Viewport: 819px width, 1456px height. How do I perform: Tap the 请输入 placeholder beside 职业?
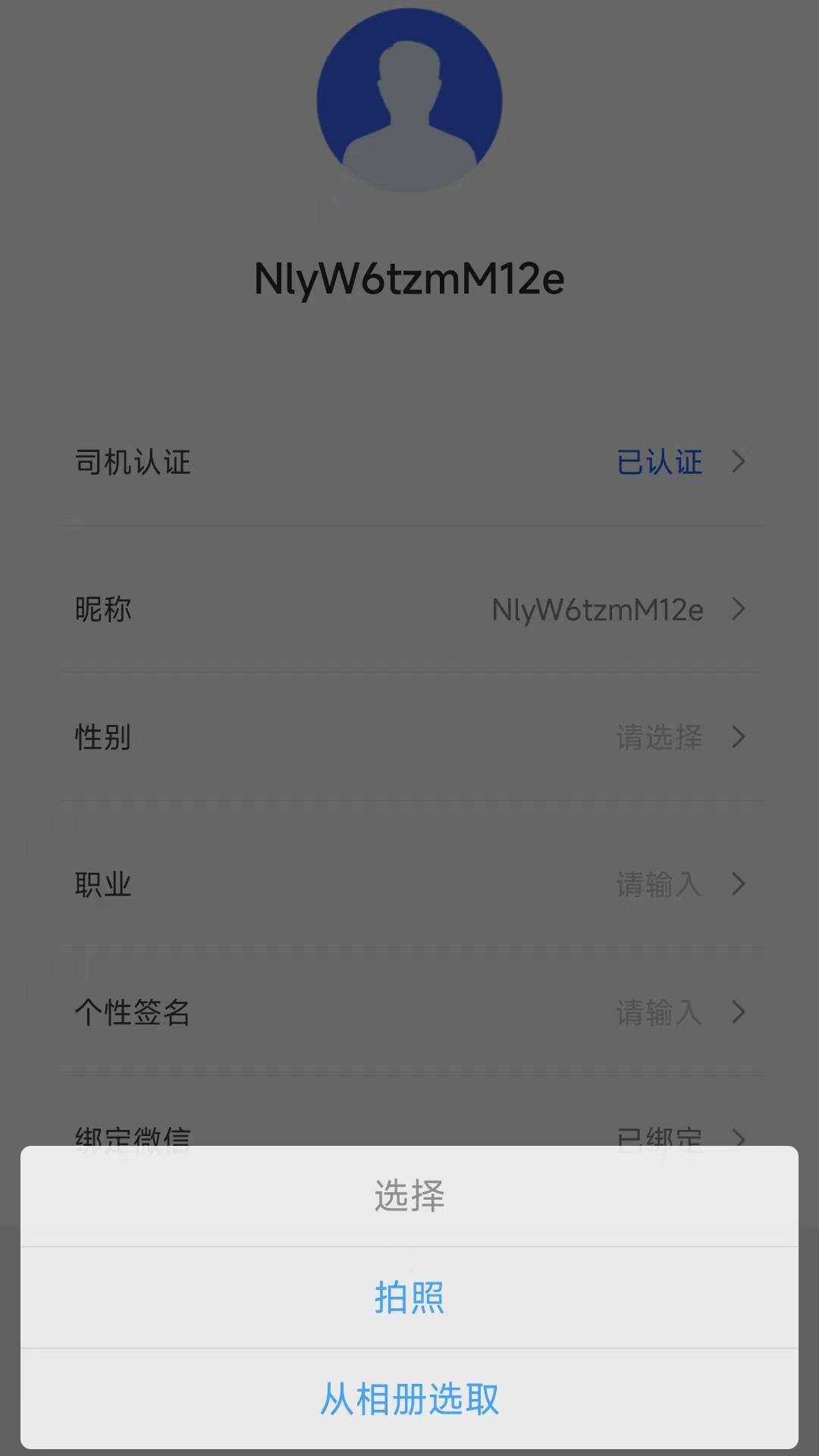(659, 884)
